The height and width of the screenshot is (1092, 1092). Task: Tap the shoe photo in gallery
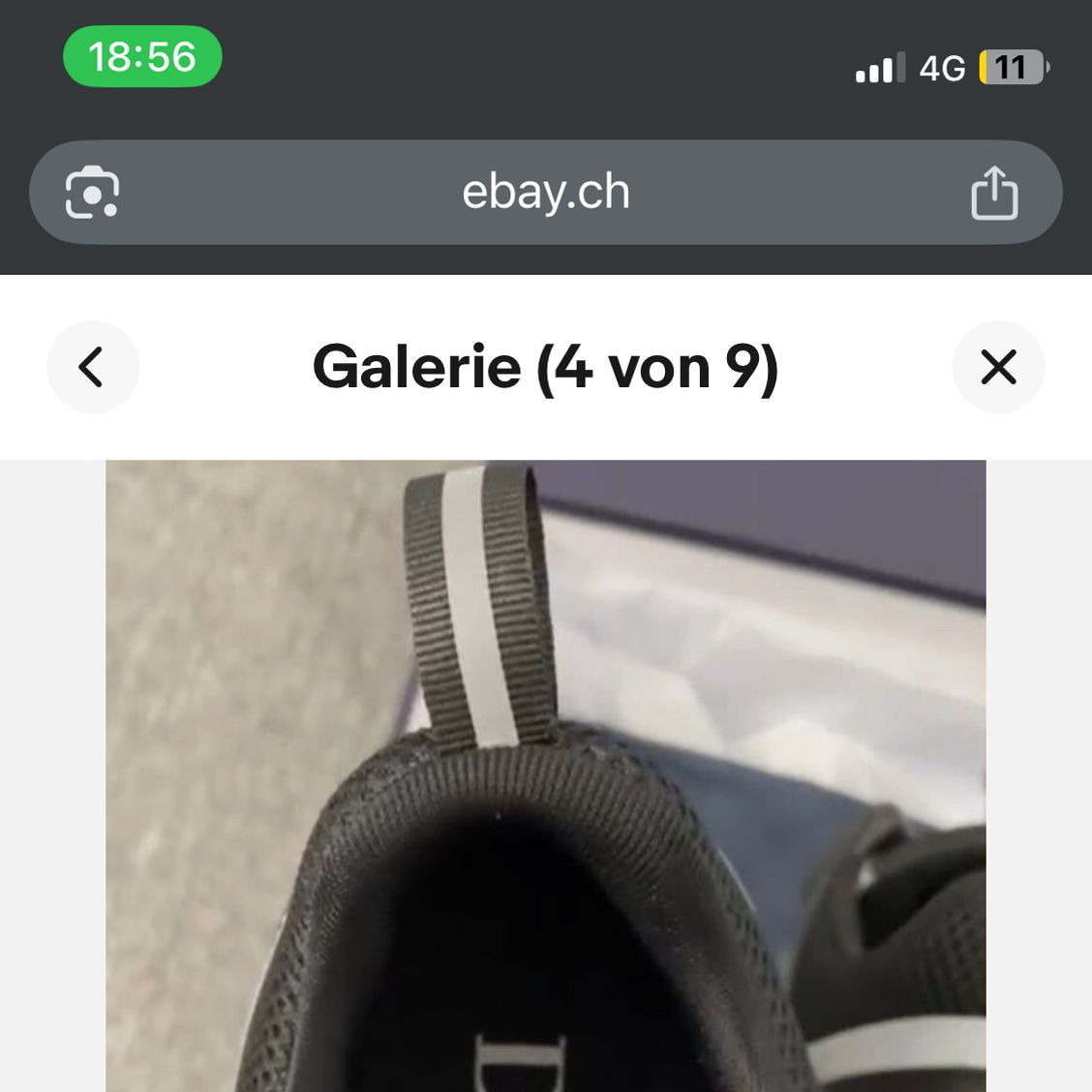546,774
